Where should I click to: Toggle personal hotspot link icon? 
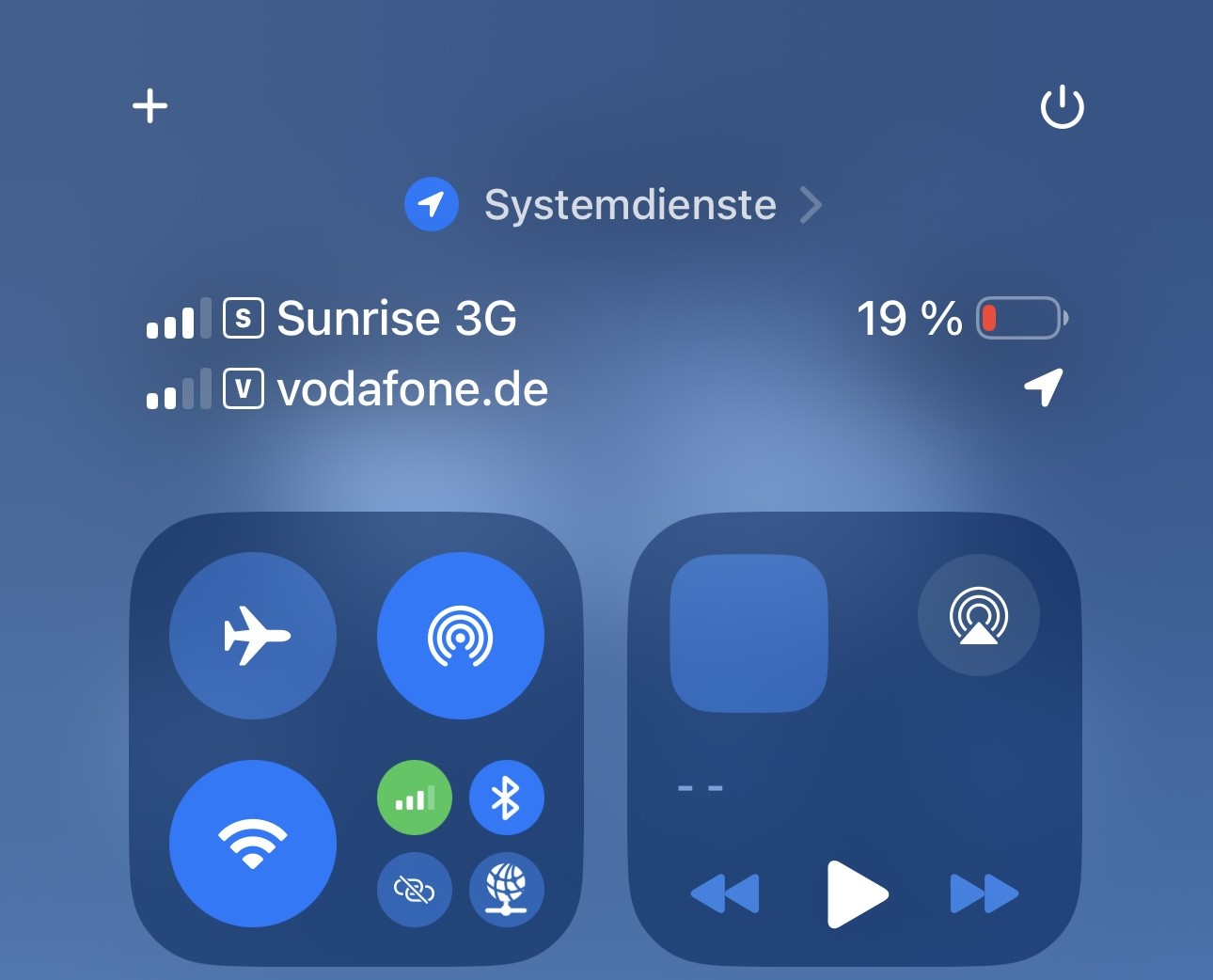point(415,889)
